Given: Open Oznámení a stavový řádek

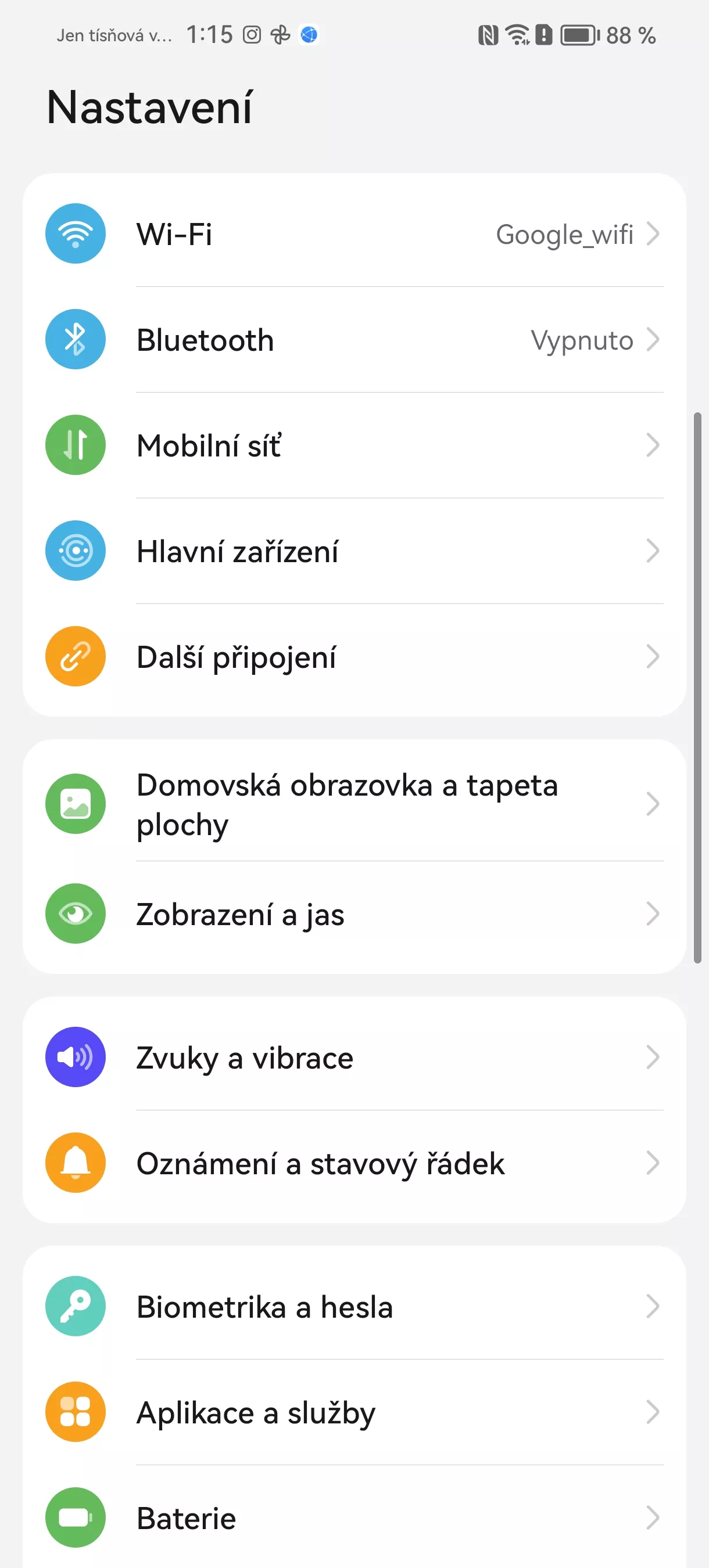Looking at the screenshot, I should coord(354,1163).
